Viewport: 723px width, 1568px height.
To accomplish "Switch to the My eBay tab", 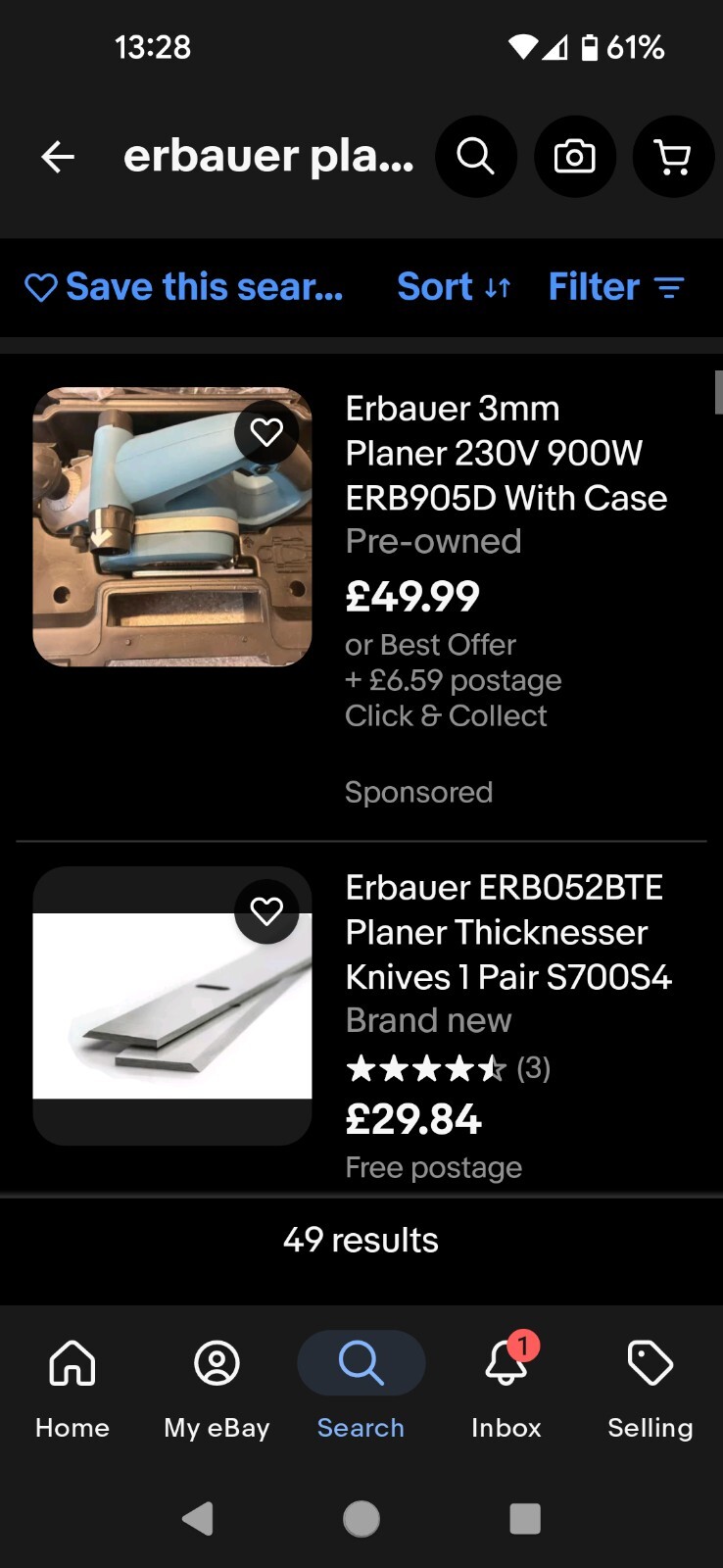I will click(217, 1389).
